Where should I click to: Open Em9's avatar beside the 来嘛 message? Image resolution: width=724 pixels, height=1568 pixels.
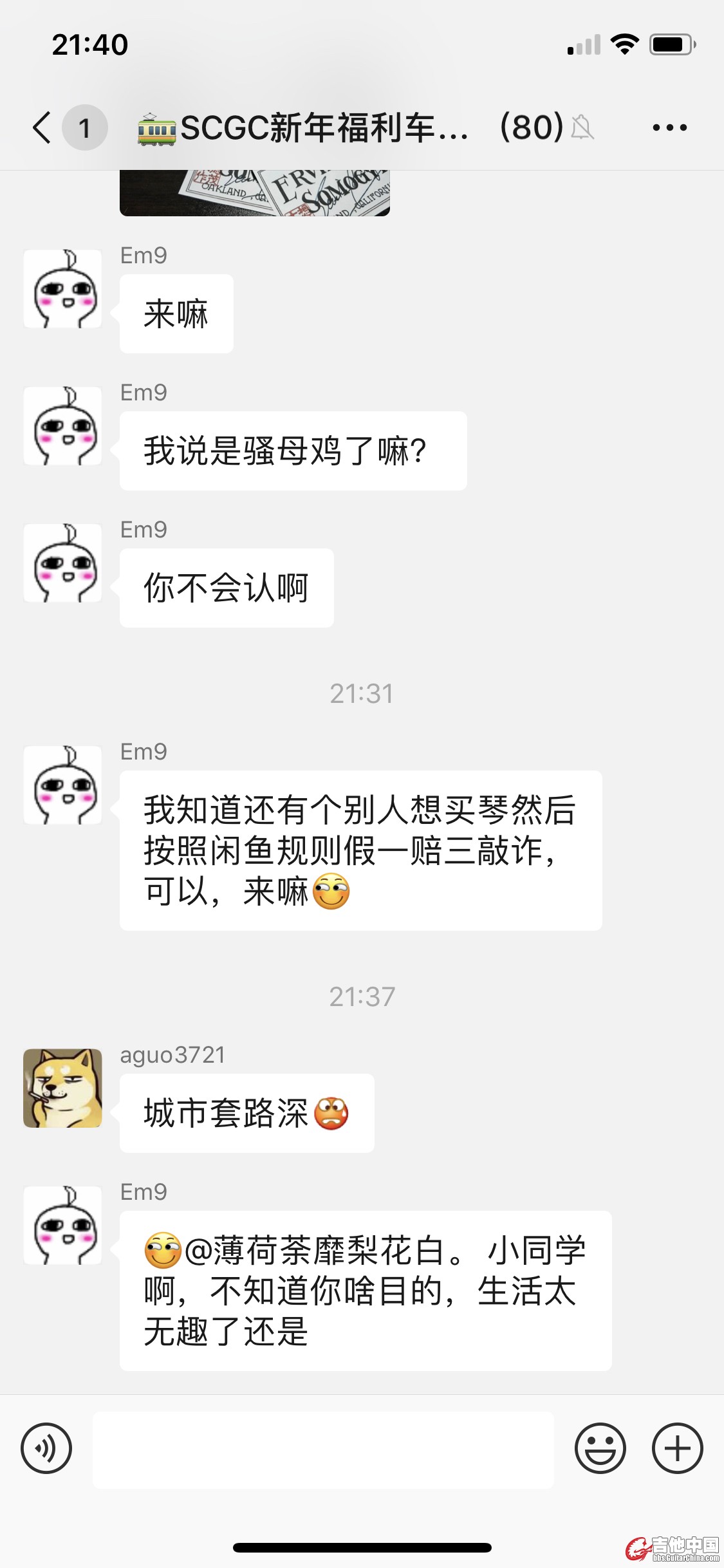point(62,289)
